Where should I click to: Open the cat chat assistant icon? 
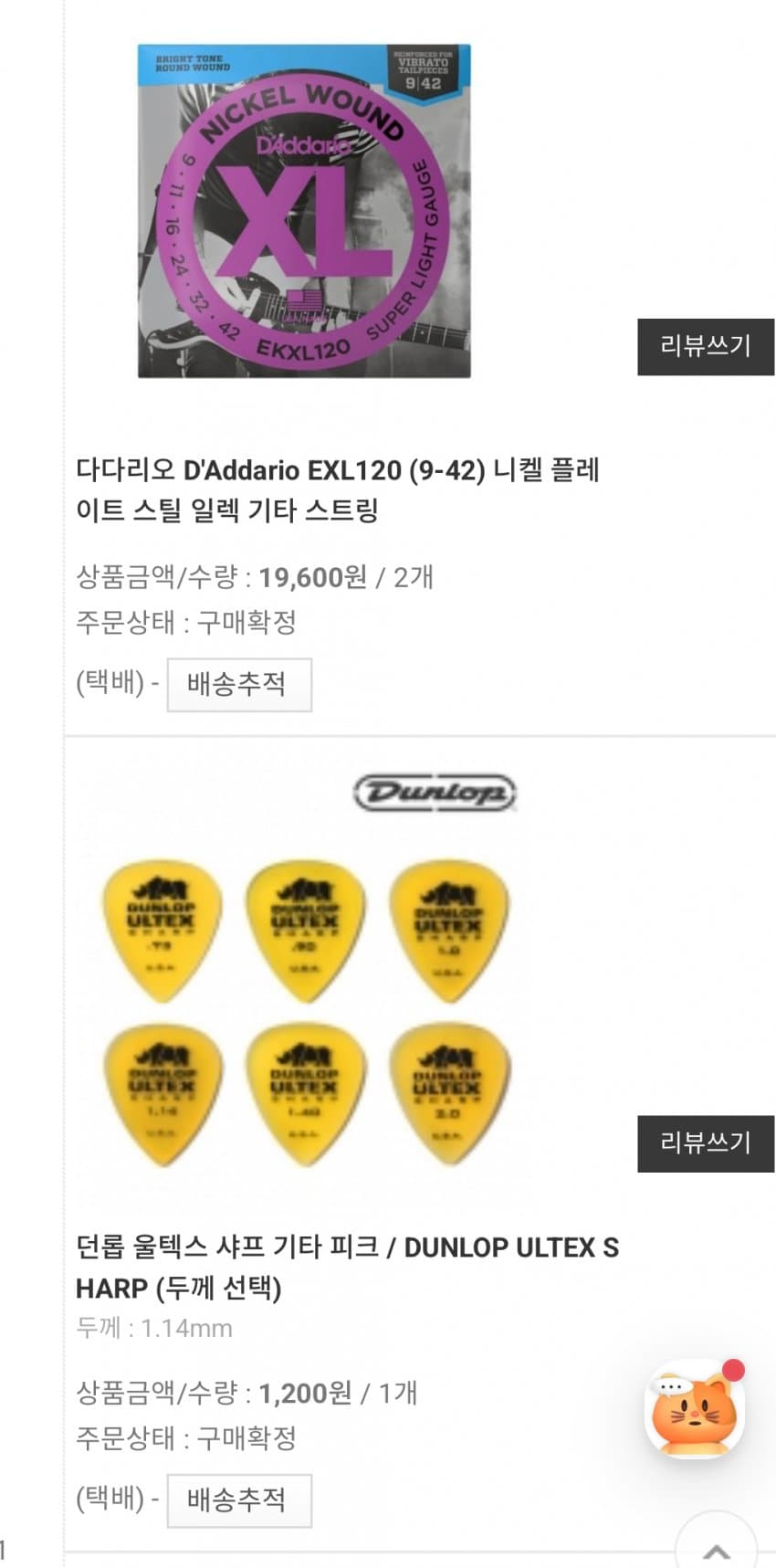[x=694, y=1411]
